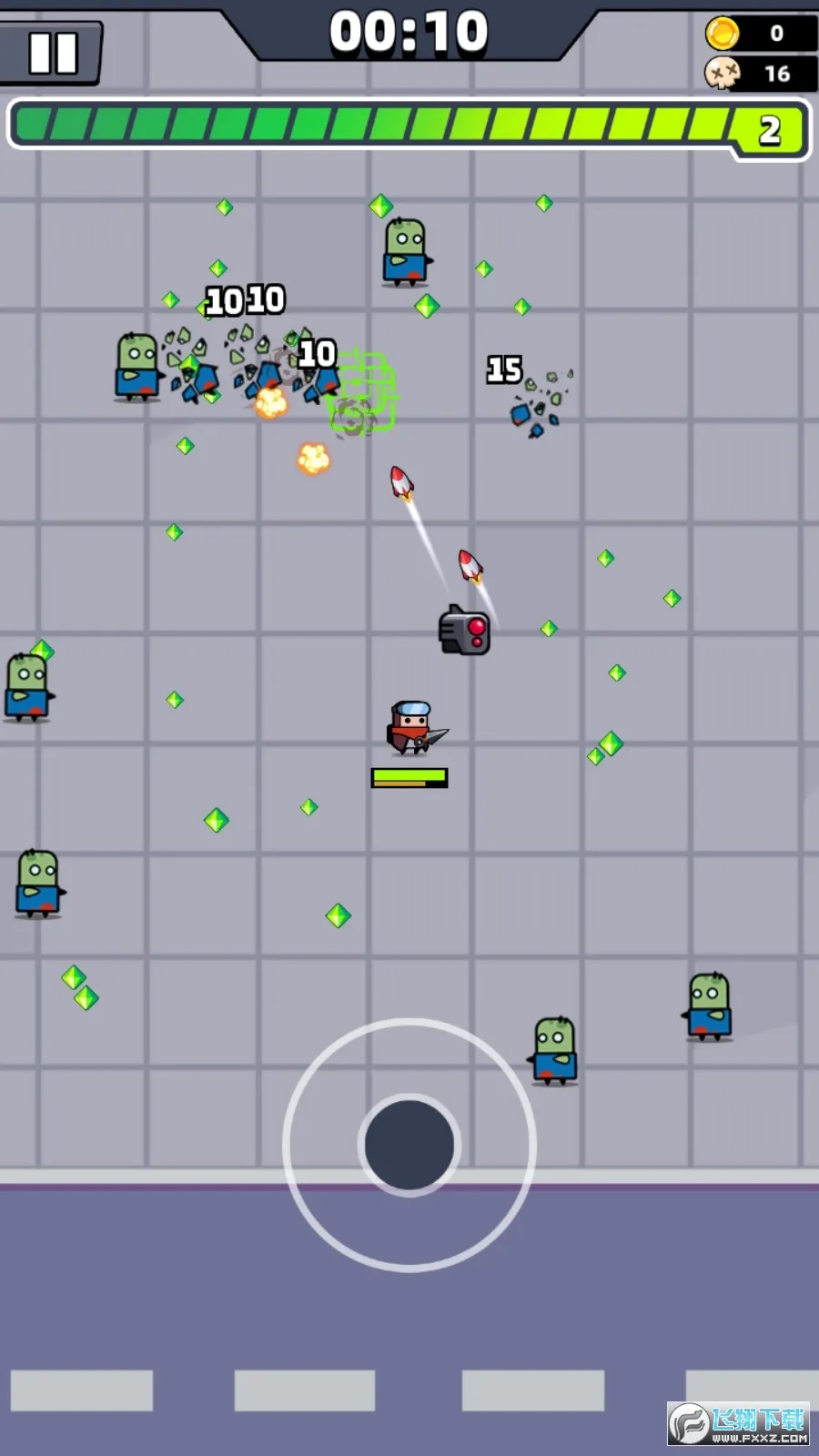Select the player character with the hat
The height and width of the screenshot is (1456, 819).
(x=412, y=728)
